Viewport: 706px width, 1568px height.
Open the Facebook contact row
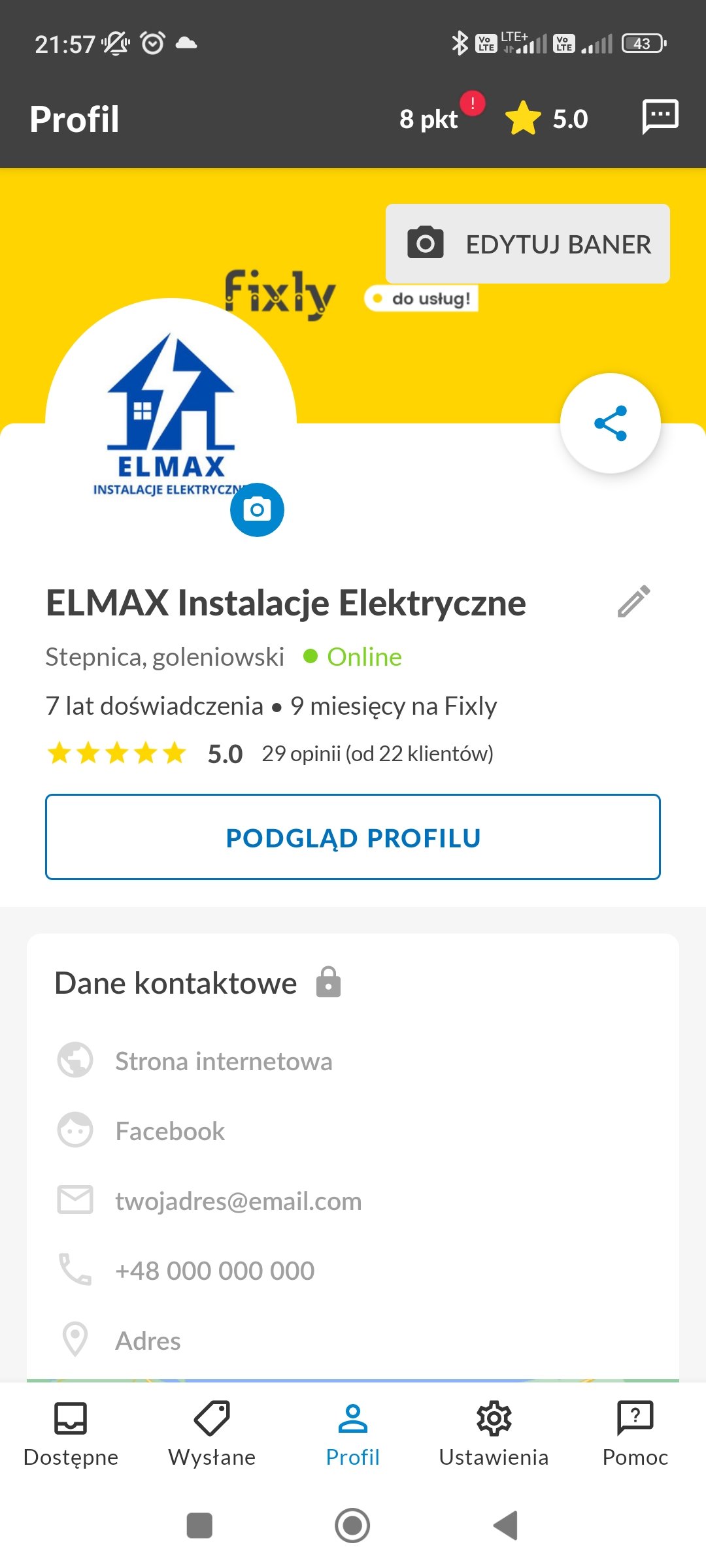pyautogui.click(x=353, y=1130)
